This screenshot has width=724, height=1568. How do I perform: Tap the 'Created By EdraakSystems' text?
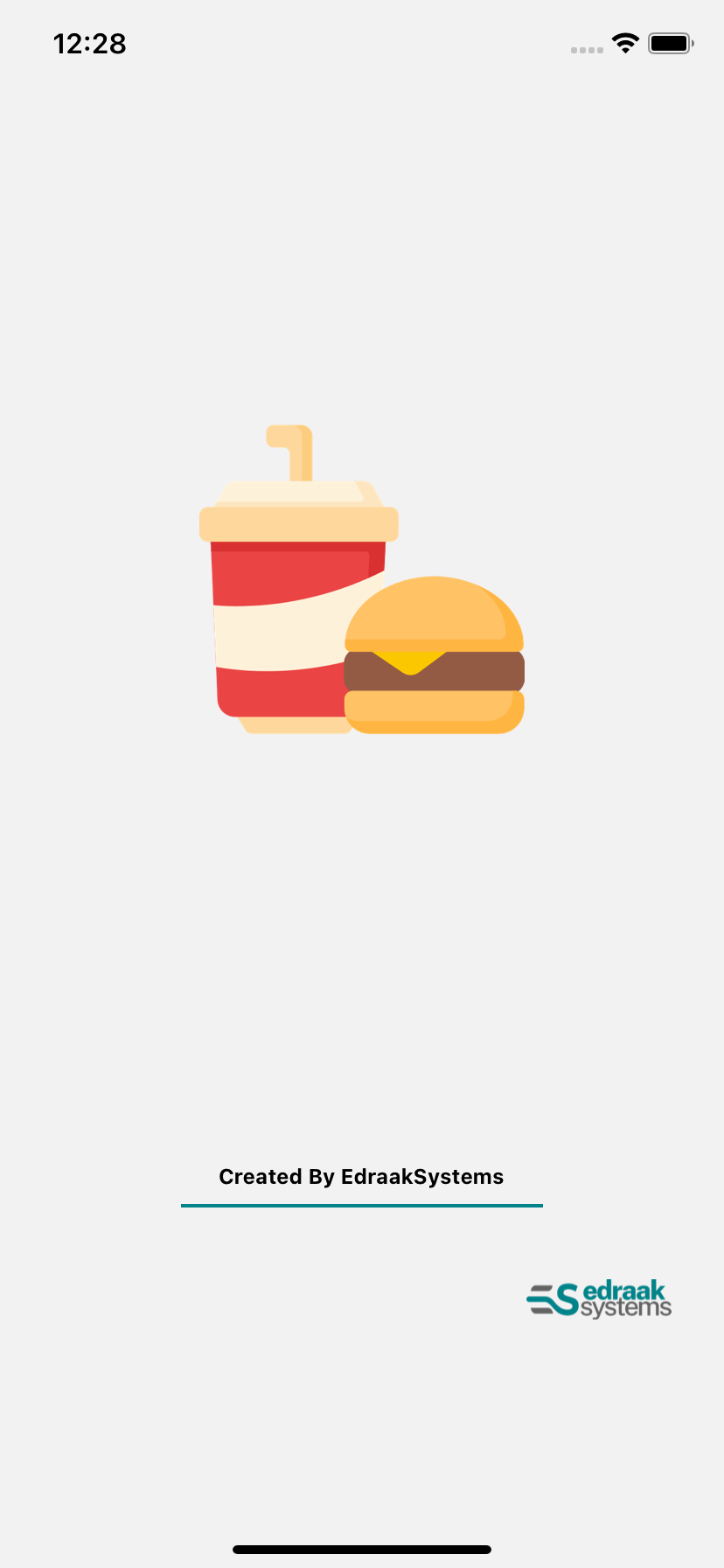[x=361, y=1177]
